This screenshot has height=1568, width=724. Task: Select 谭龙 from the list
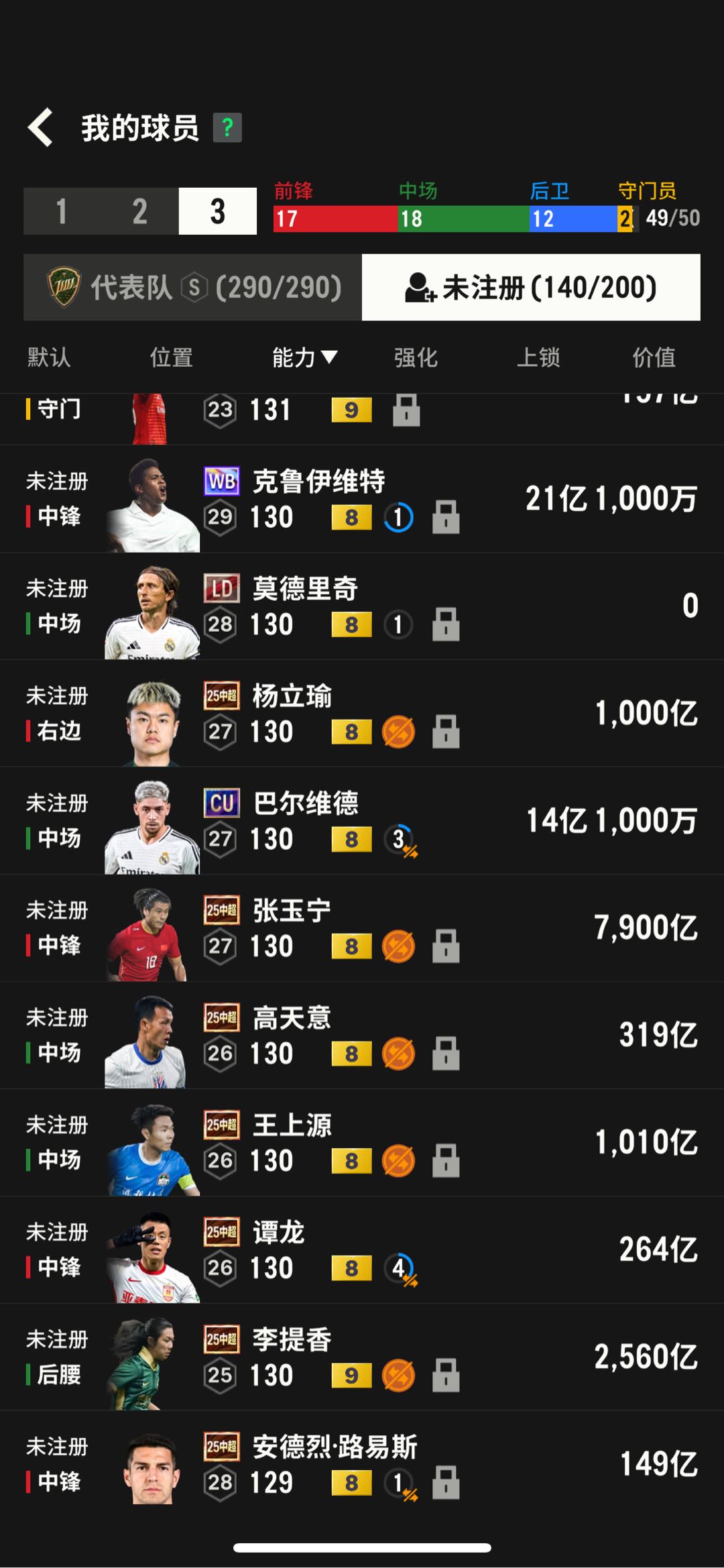(362, 1251)
